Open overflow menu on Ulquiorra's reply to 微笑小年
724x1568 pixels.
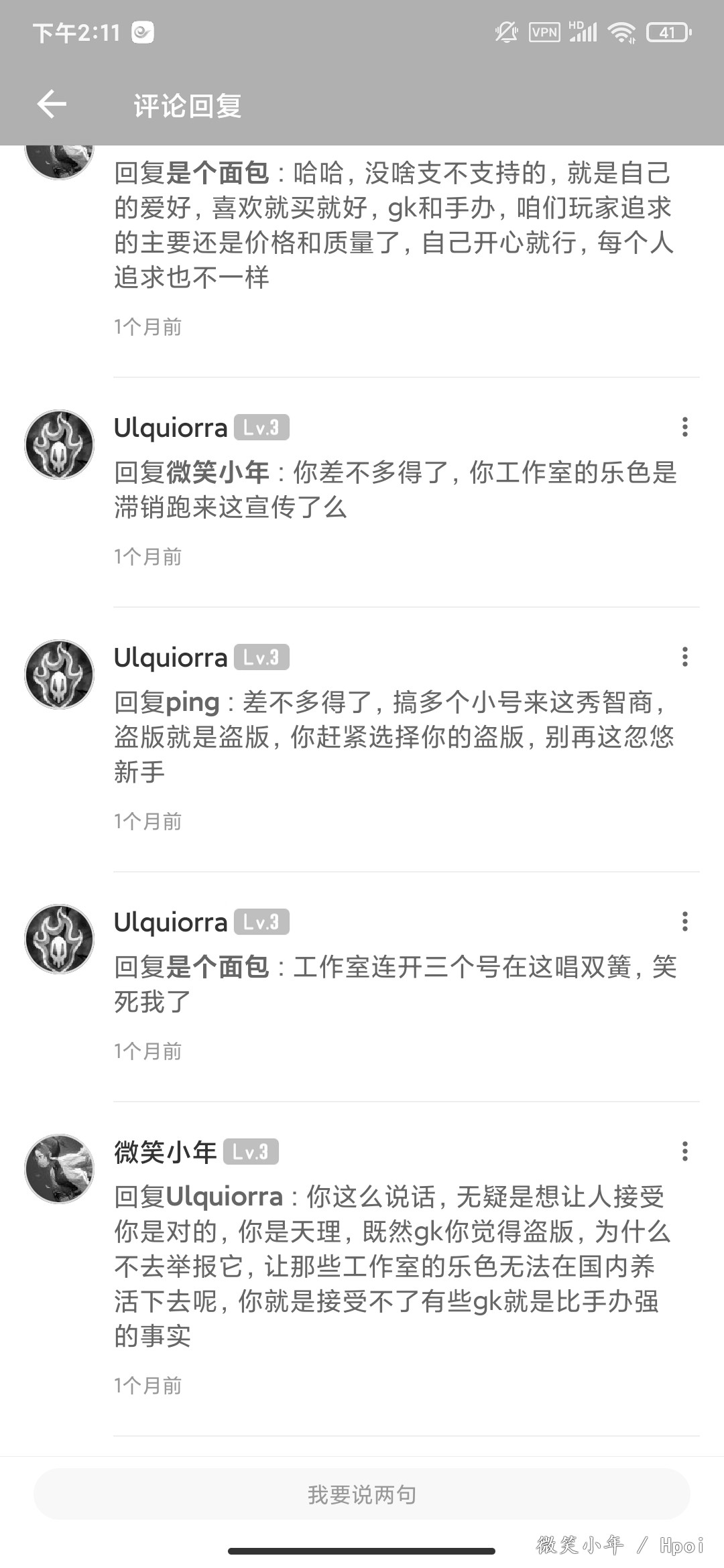[684, 427]
